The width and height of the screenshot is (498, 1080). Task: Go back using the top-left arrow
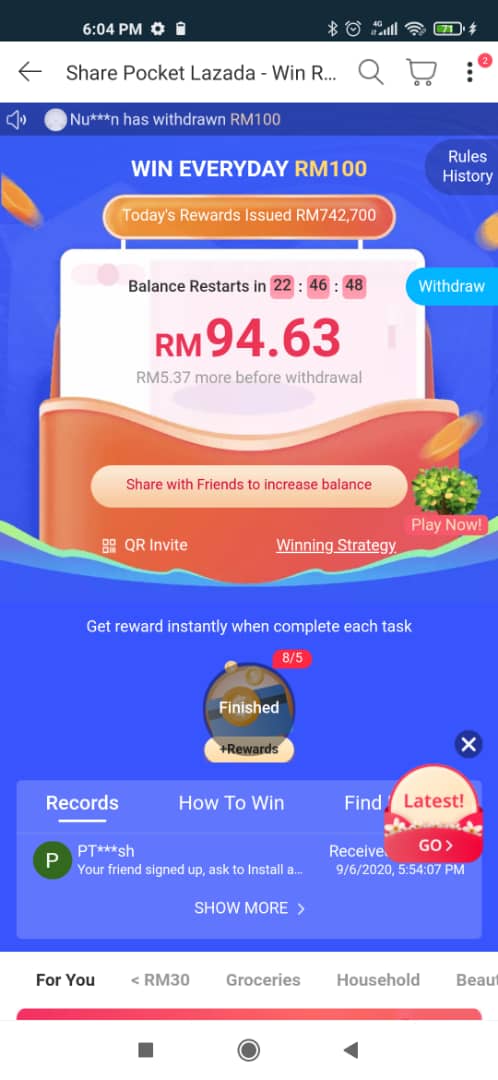click(30, 72)
